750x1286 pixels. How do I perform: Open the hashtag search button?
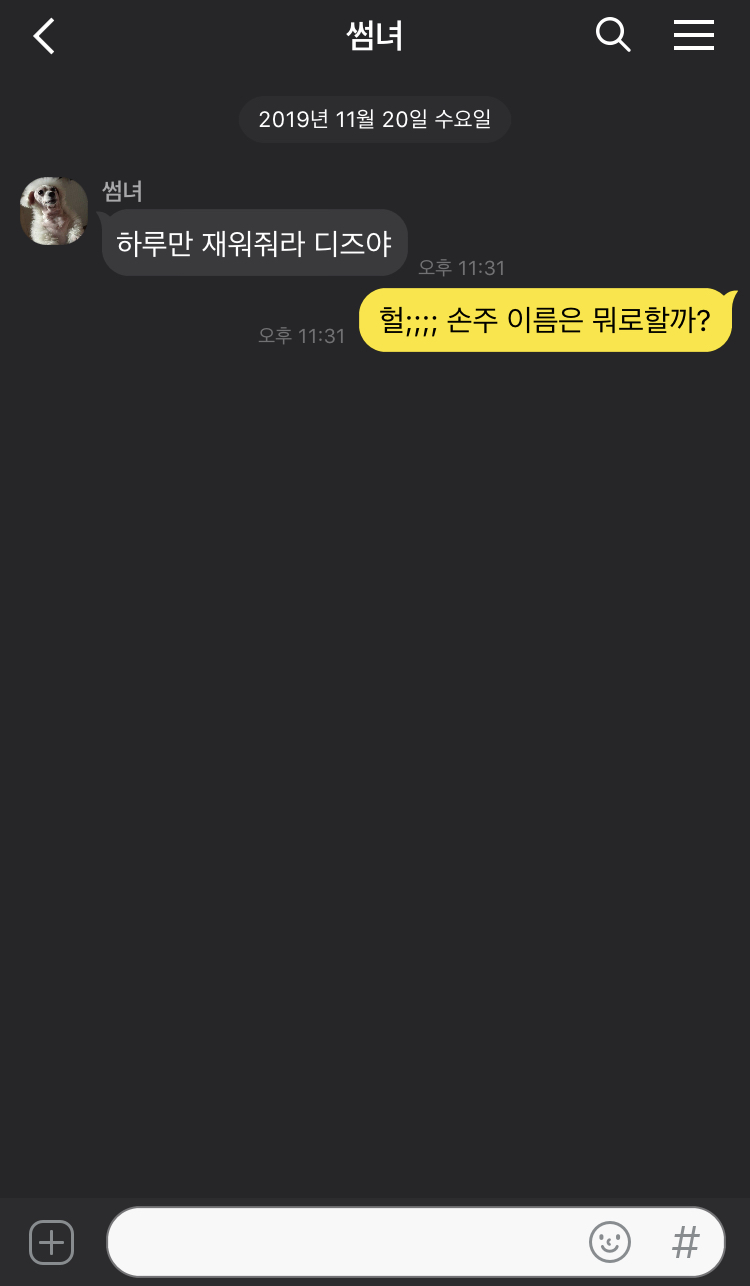pos(686,1243)
